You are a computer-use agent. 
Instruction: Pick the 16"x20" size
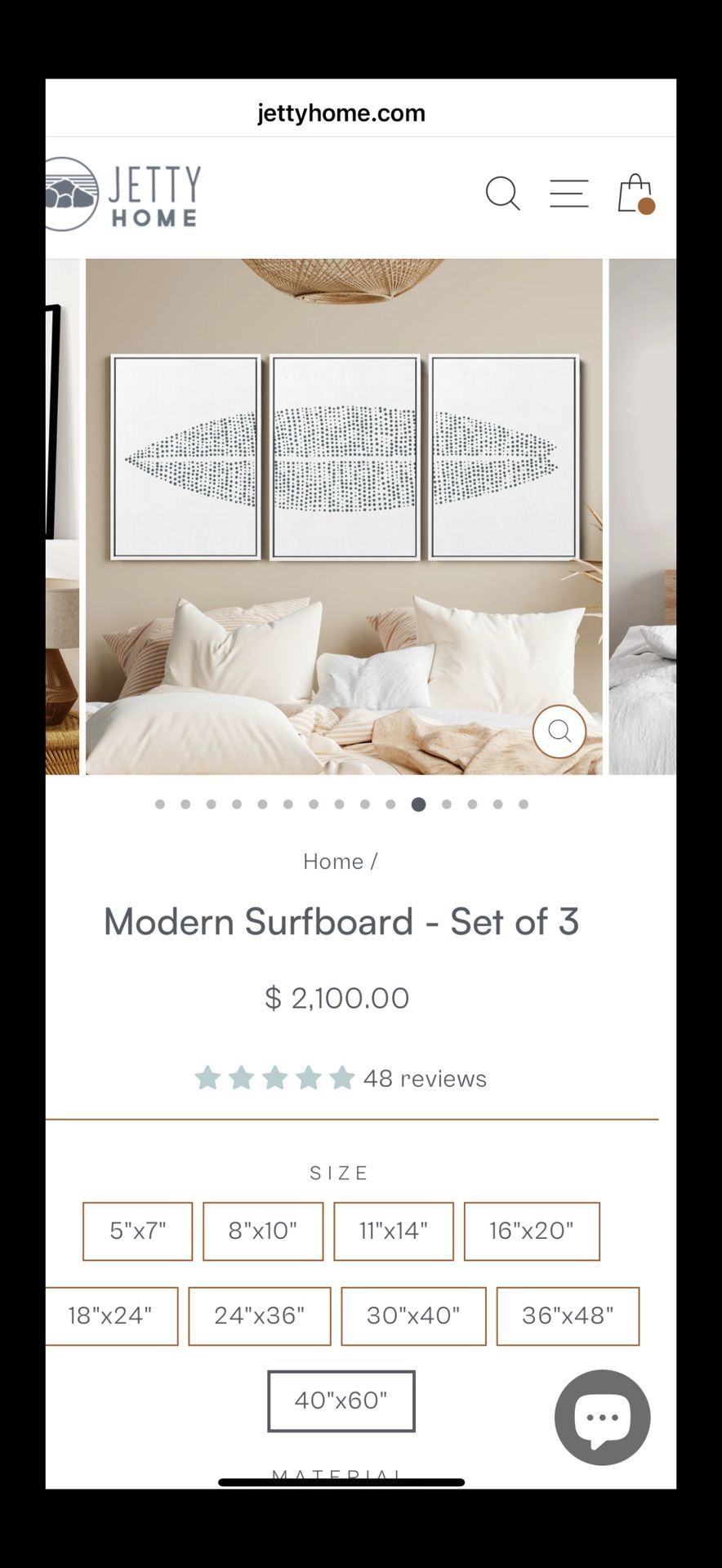click(532, 1231)
